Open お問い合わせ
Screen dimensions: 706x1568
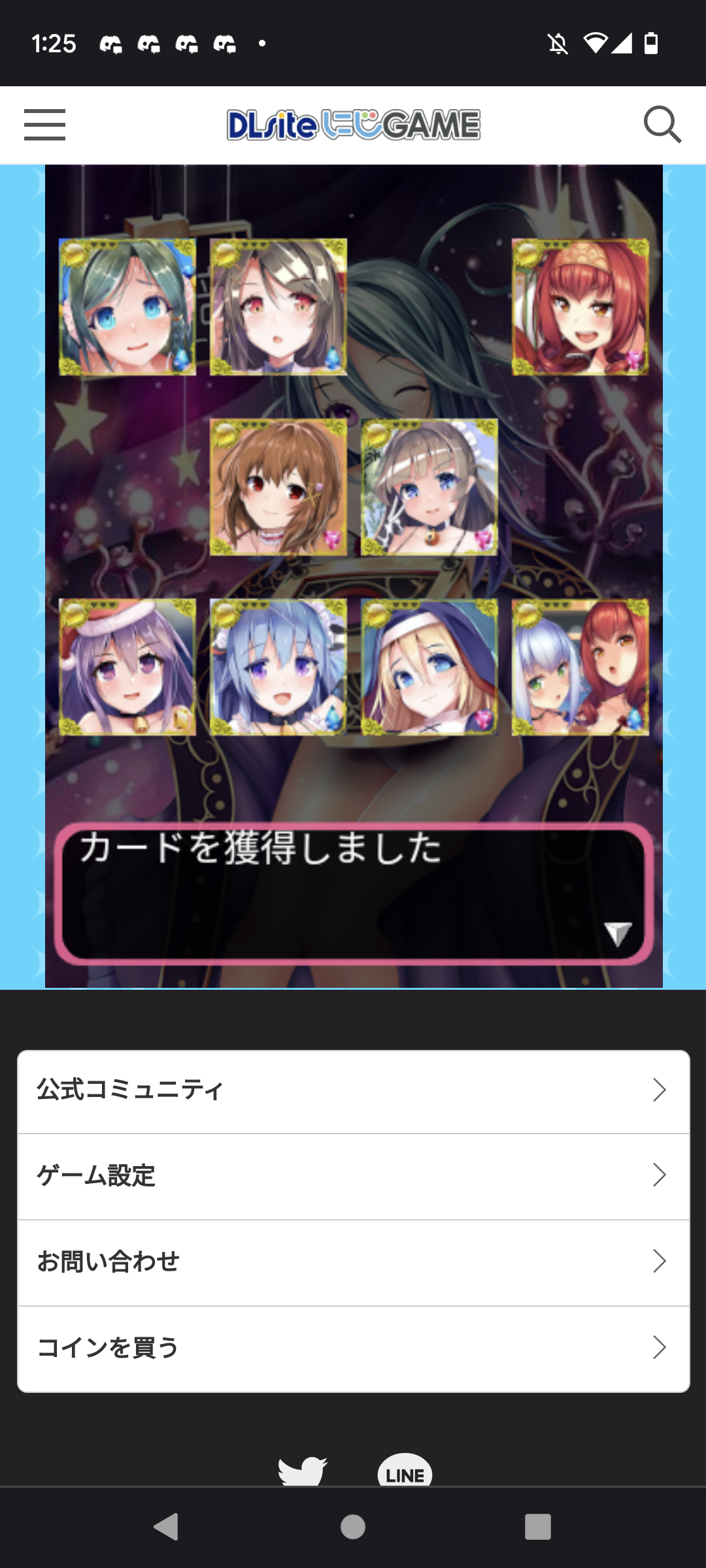click(353, 1262)
